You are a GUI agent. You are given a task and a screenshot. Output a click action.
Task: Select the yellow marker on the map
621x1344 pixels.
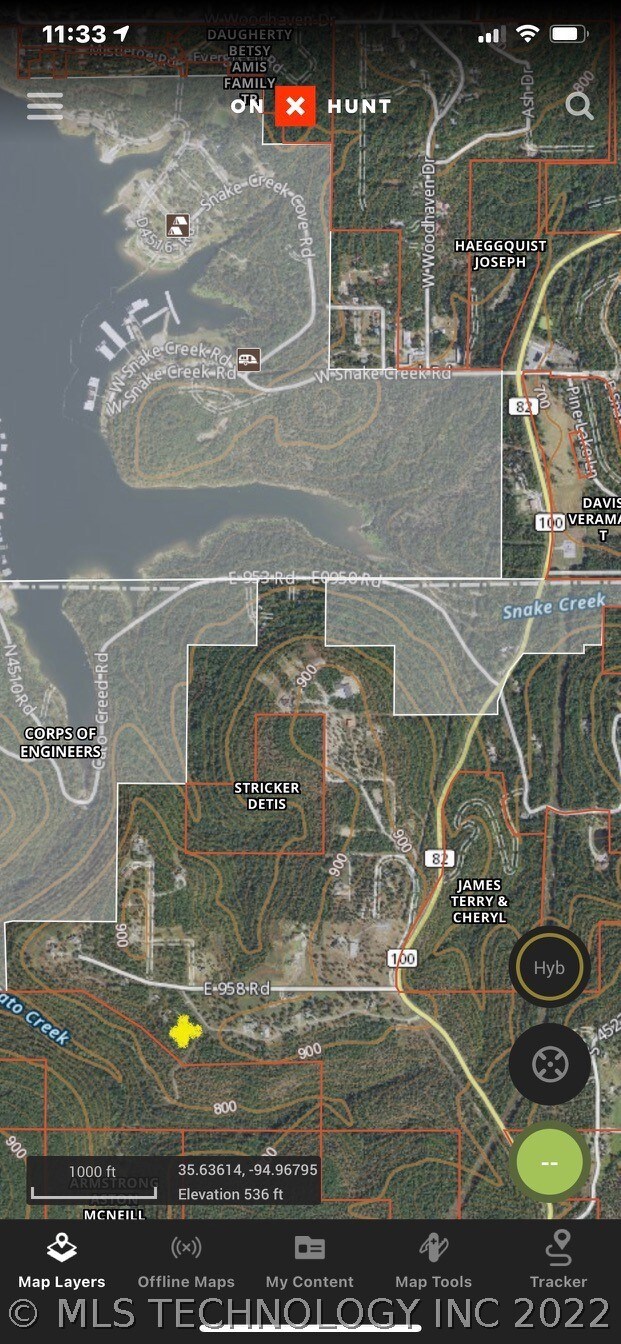185,1031
